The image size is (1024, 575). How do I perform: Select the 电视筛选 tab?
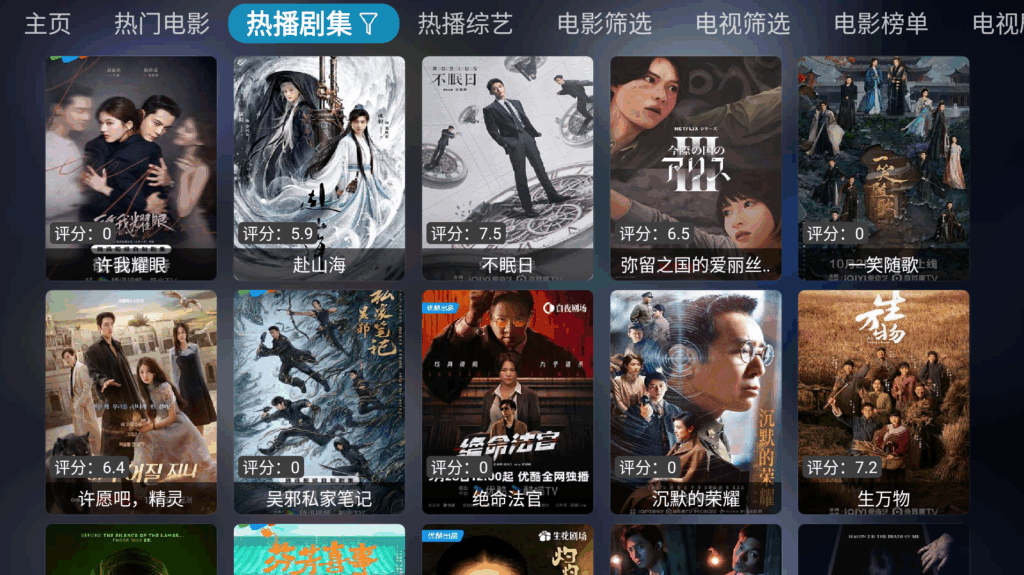point(742,23)
